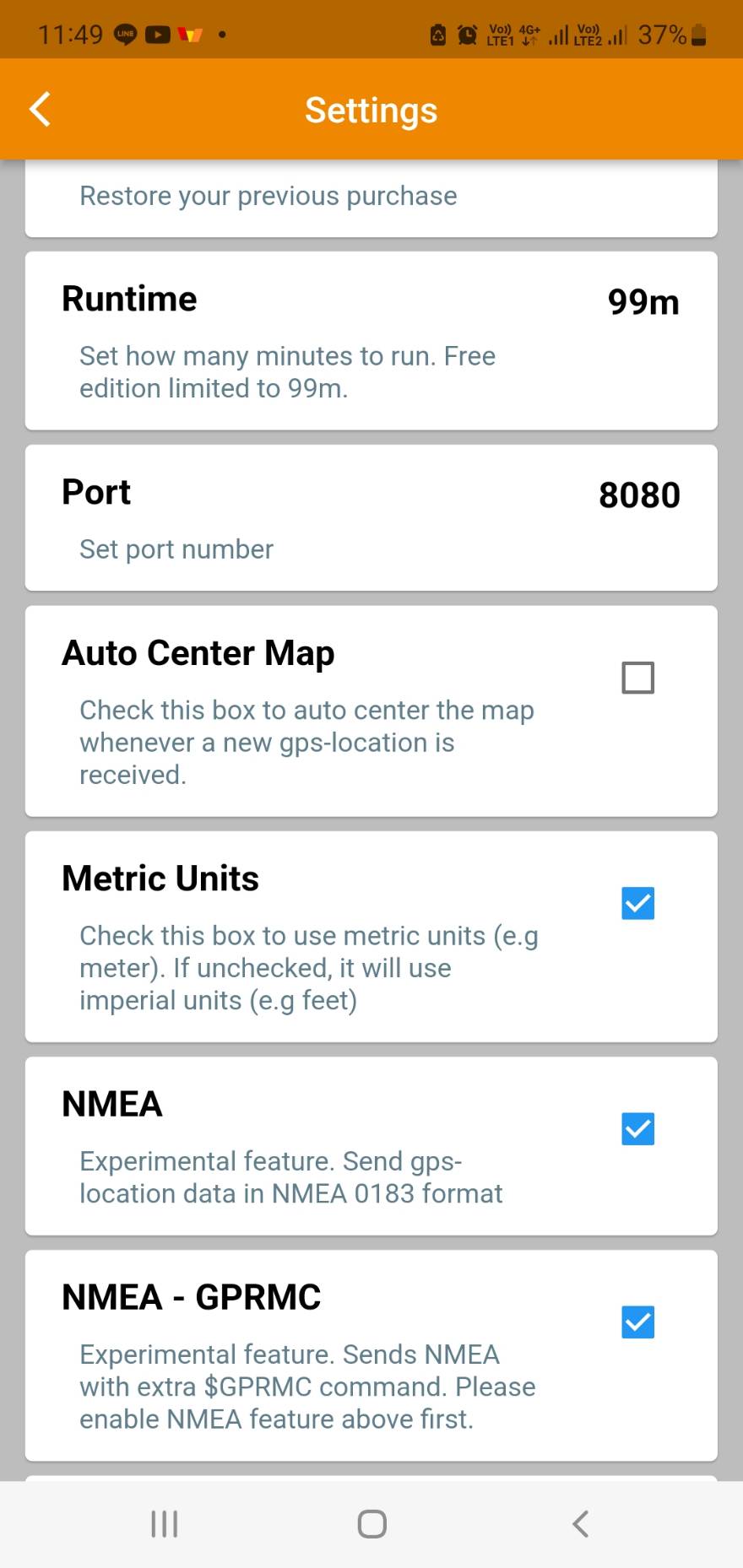The image size is (743, 1568).
Task: Open the Runtime setting
Action: 371,341
